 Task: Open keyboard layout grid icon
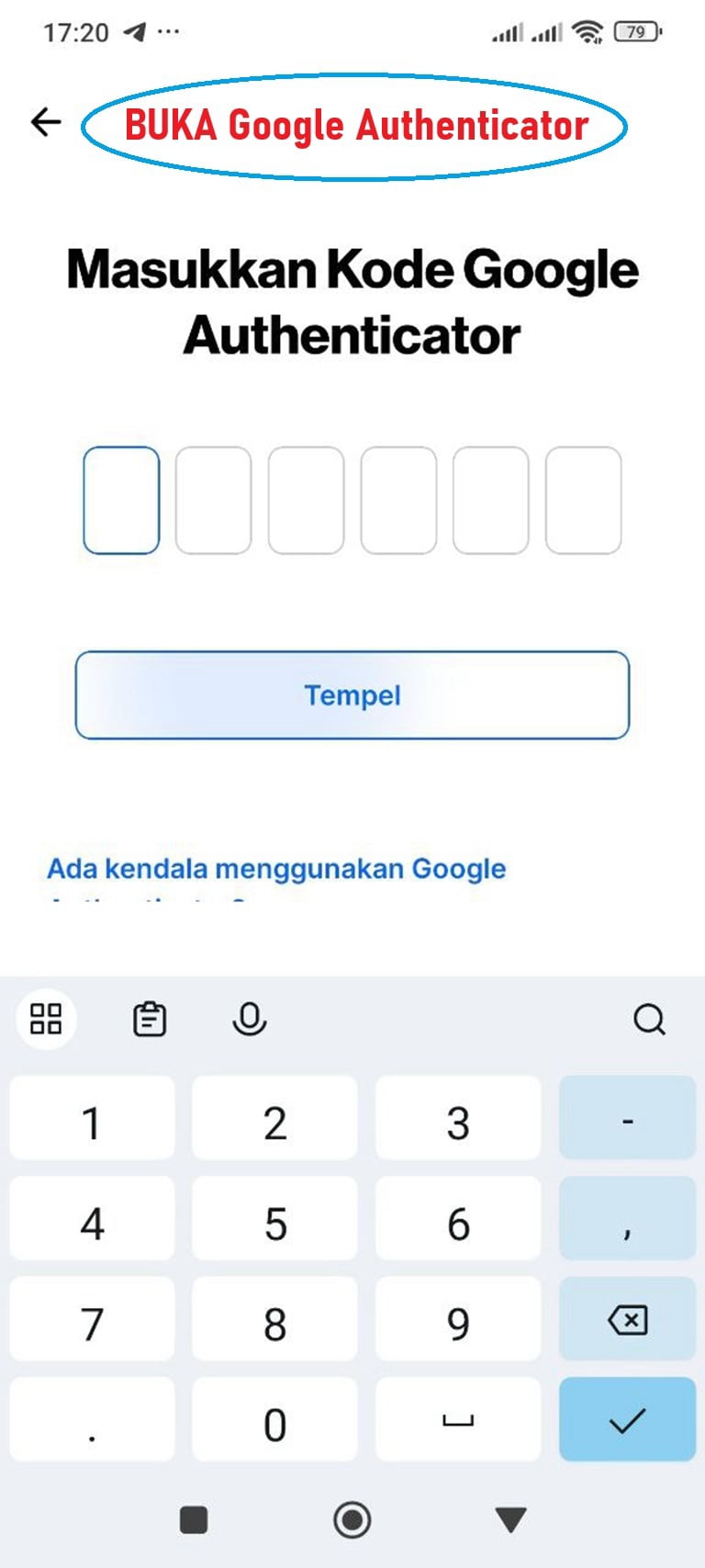47,1018
